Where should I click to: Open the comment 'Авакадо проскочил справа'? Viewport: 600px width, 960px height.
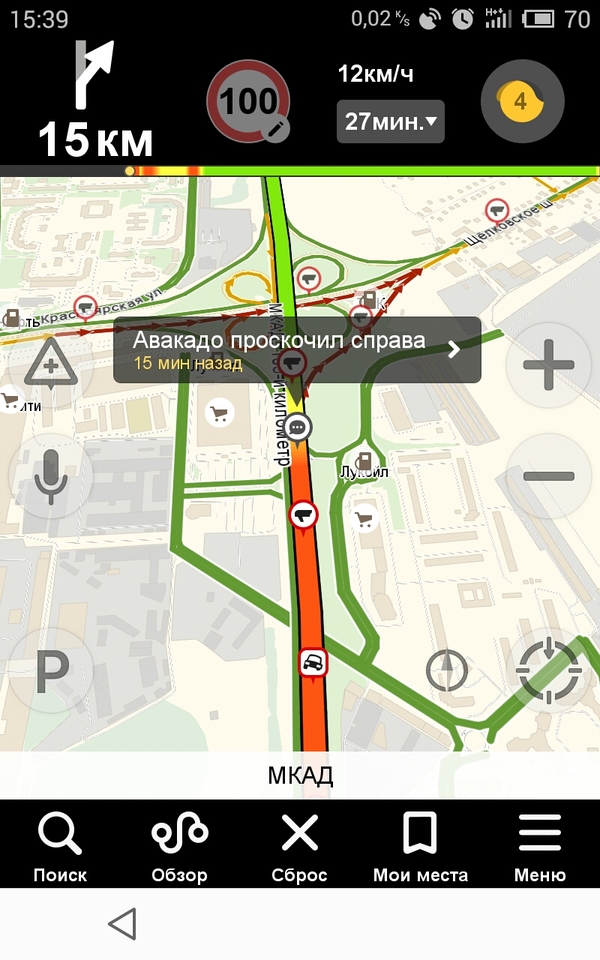(297, 350)
